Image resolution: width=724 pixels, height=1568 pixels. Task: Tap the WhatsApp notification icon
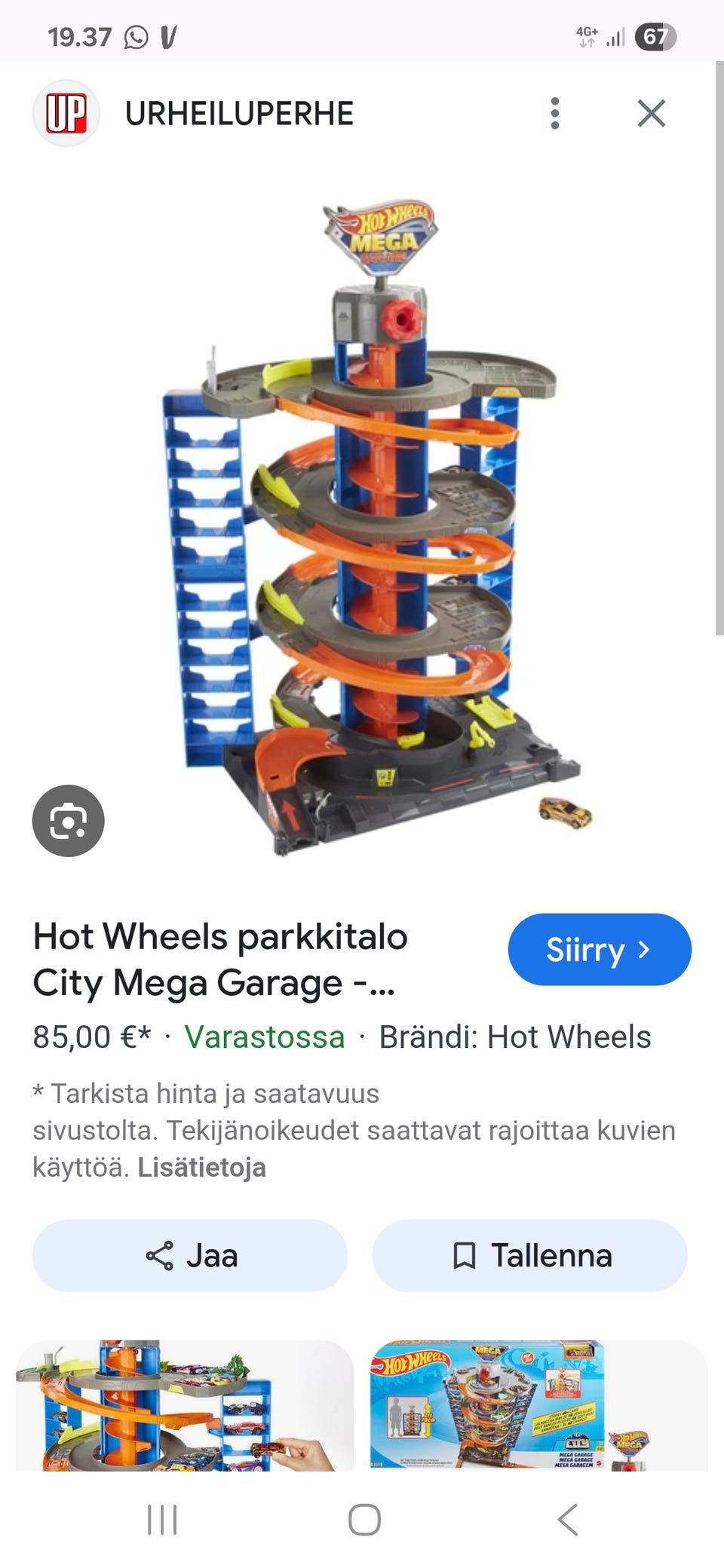coord(136,34)
